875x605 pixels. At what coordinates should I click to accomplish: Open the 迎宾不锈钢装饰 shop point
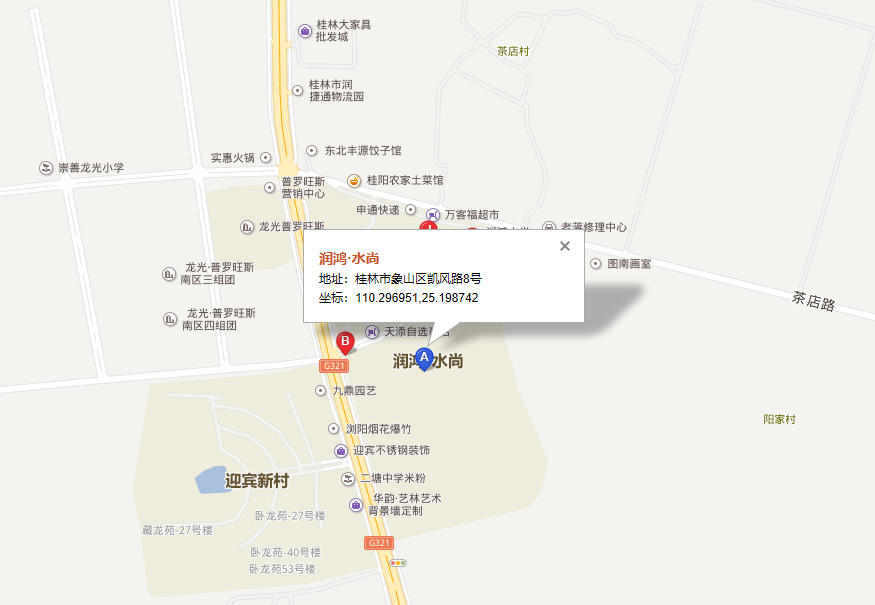pos(341,451)
